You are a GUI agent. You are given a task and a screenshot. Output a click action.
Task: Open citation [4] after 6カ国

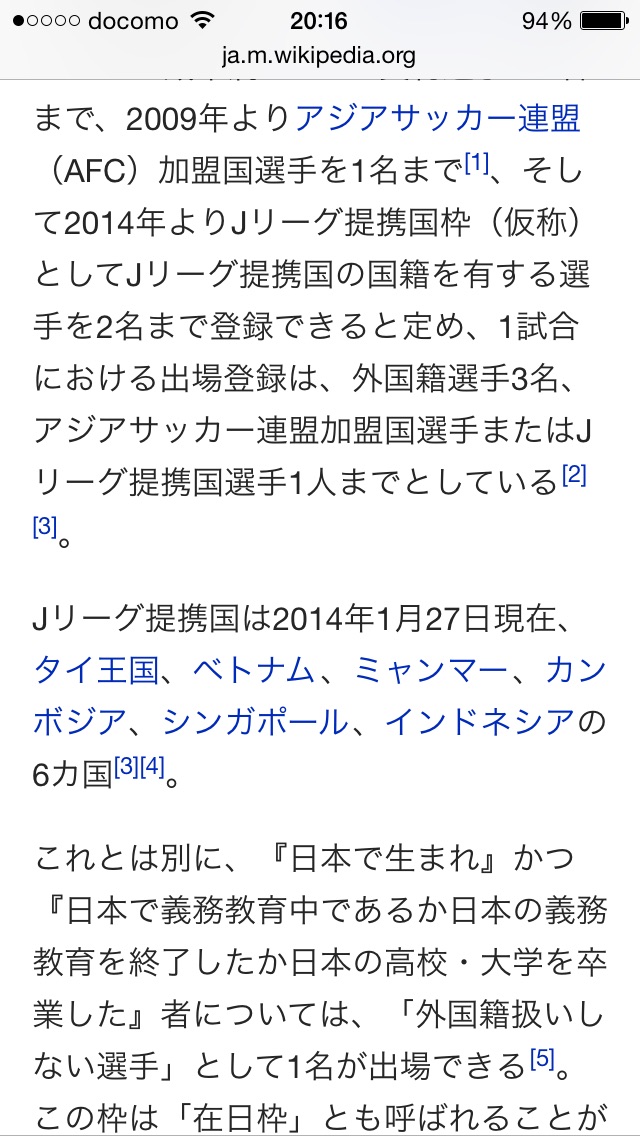[151, 768]
